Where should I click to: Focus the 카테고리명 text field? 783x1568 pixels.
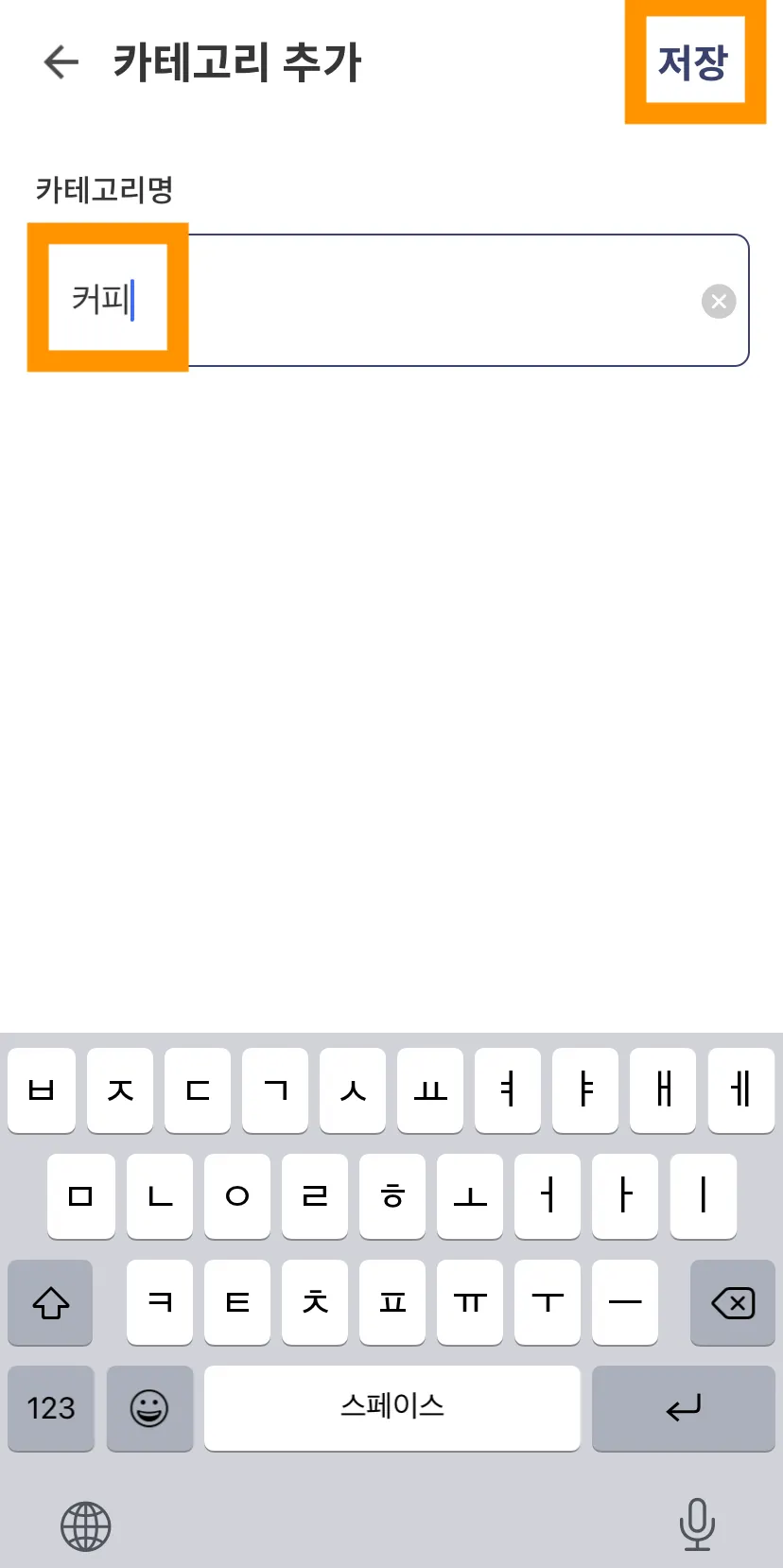(426, 301)
